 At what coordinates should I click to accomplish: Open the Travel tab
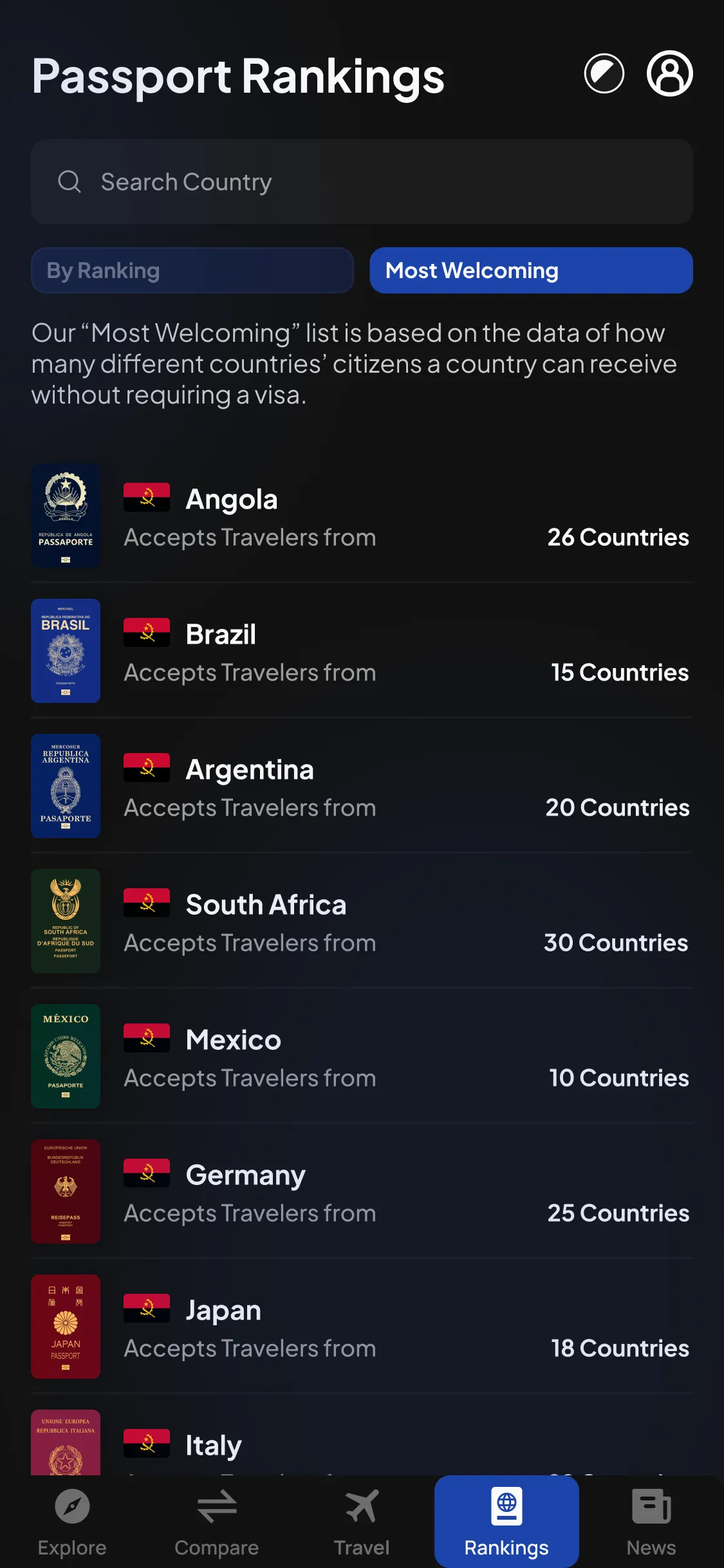tap(362, 1522)
